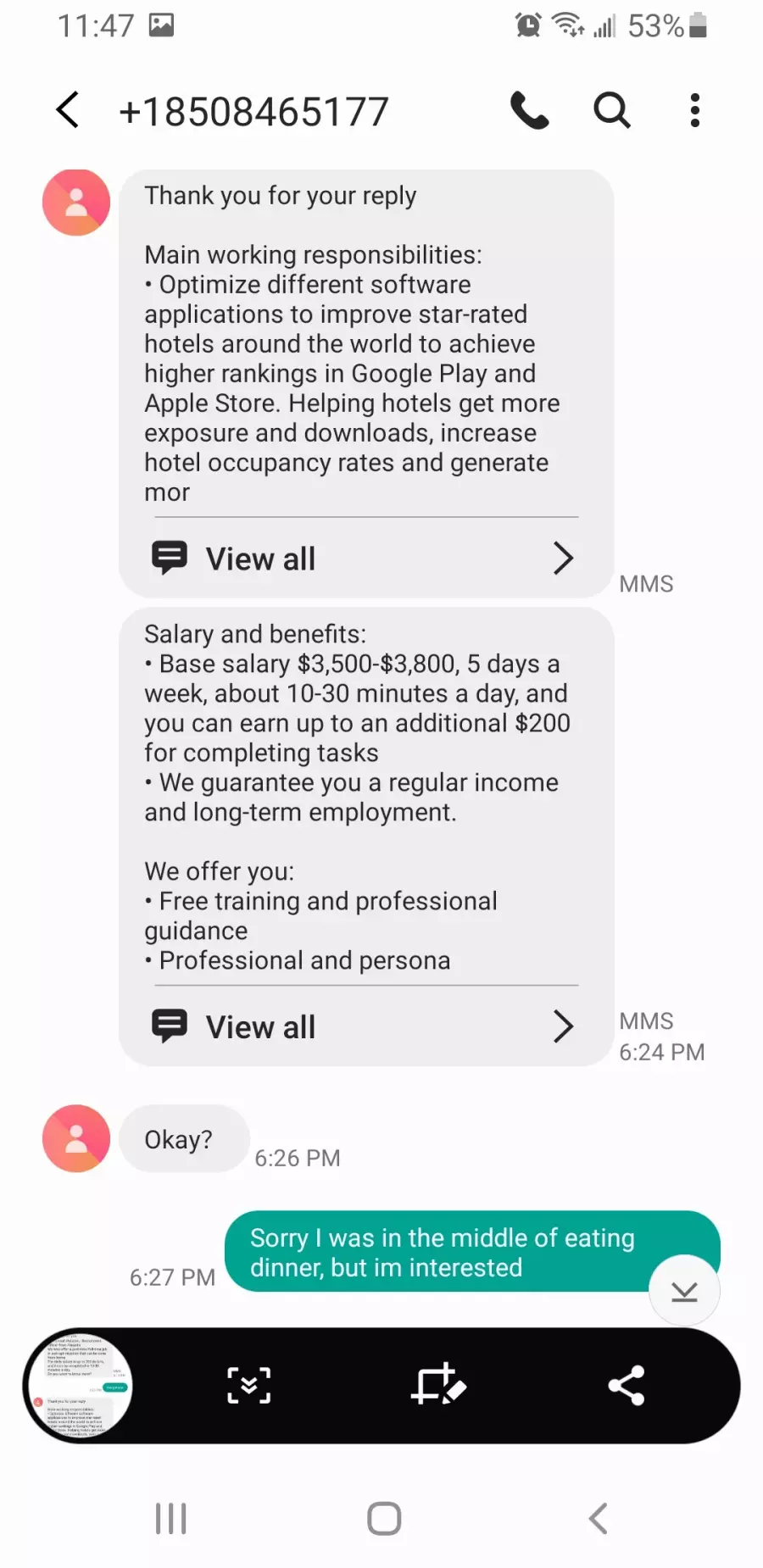Open the screenshot preview thumbnail

[79, 1386]
